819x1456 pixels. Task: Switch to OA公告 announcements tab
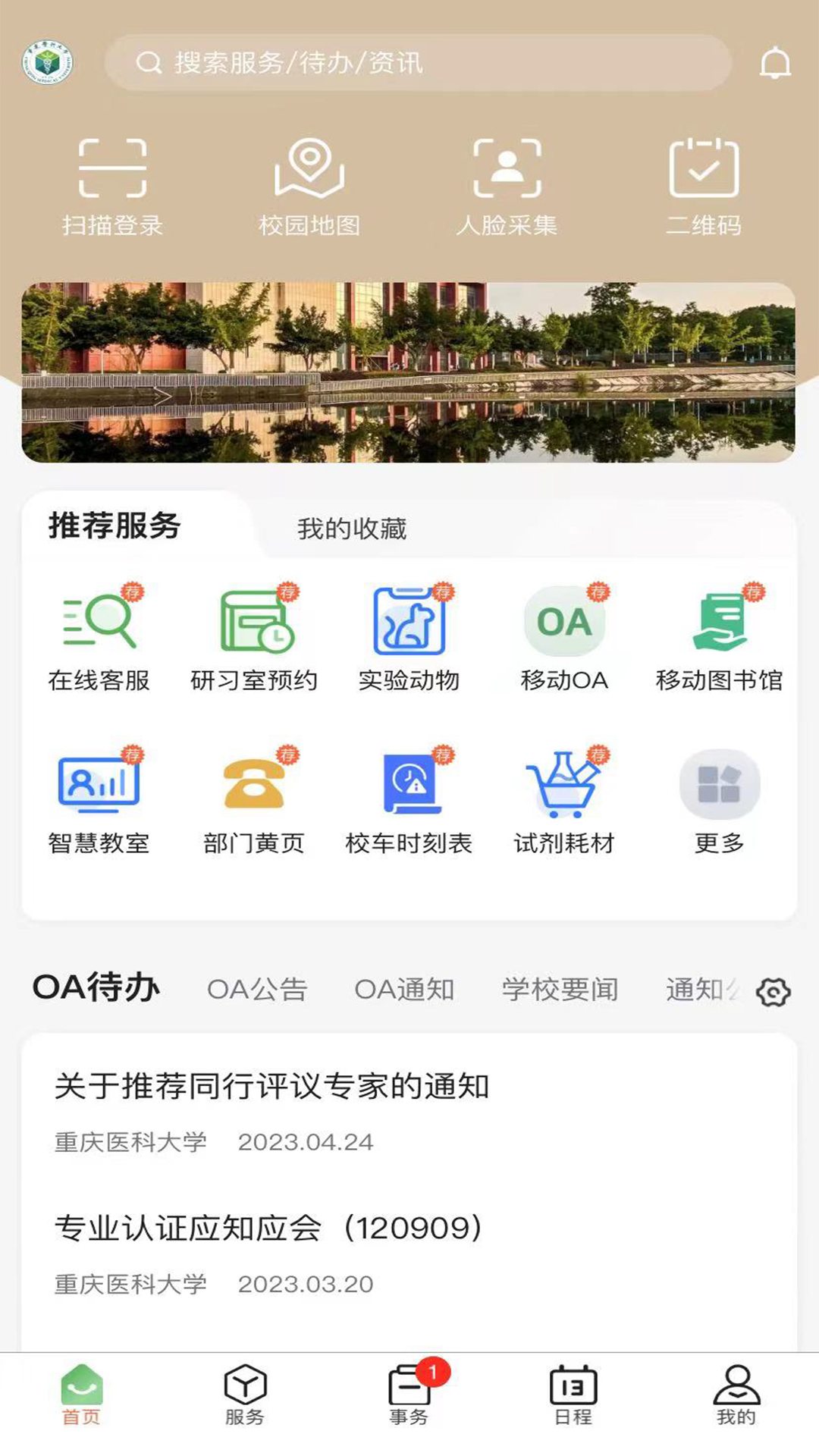(x=259, y=989)
